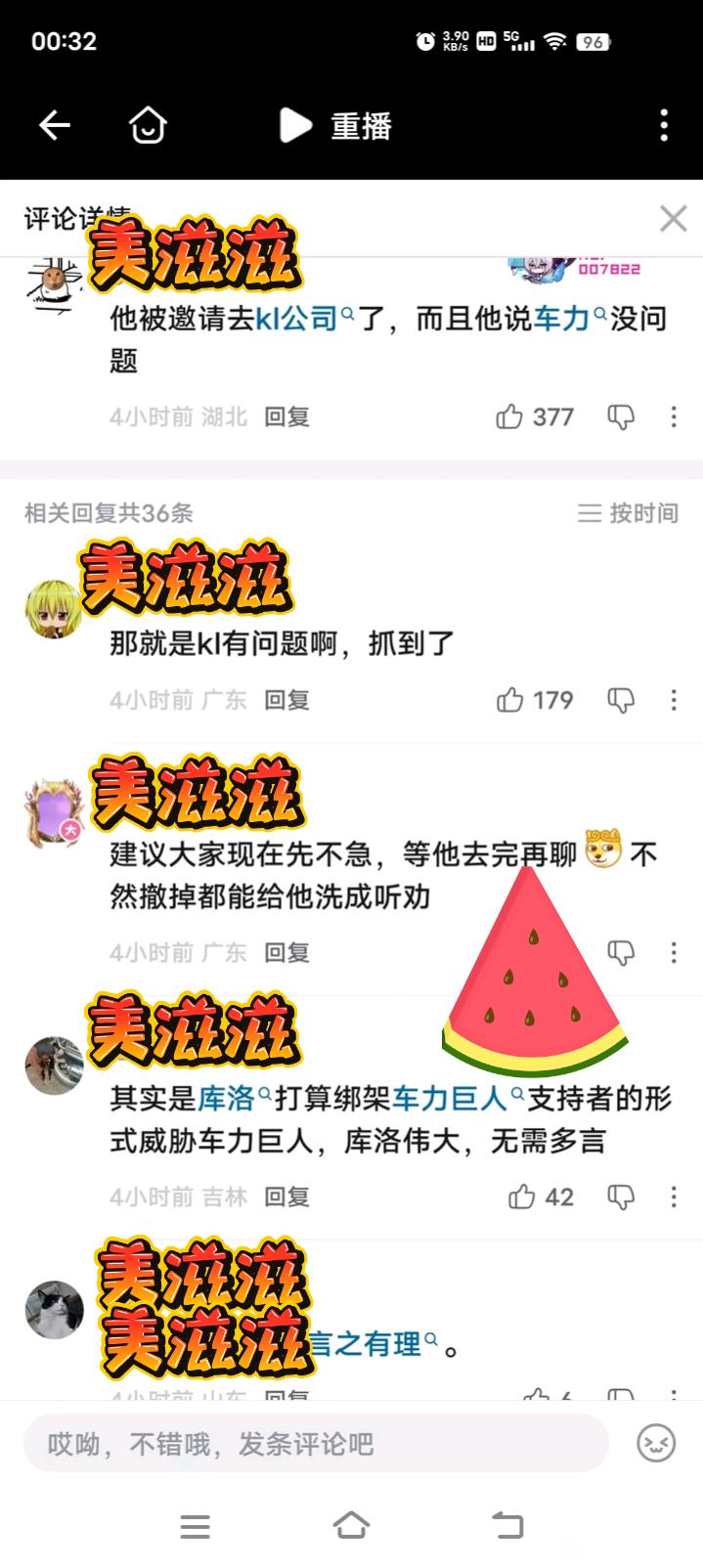Viewport: 703px width, 1568px height.
Task: Tap 重播 to replay the video
Action: pyautogui.click(x=335, y=125)
